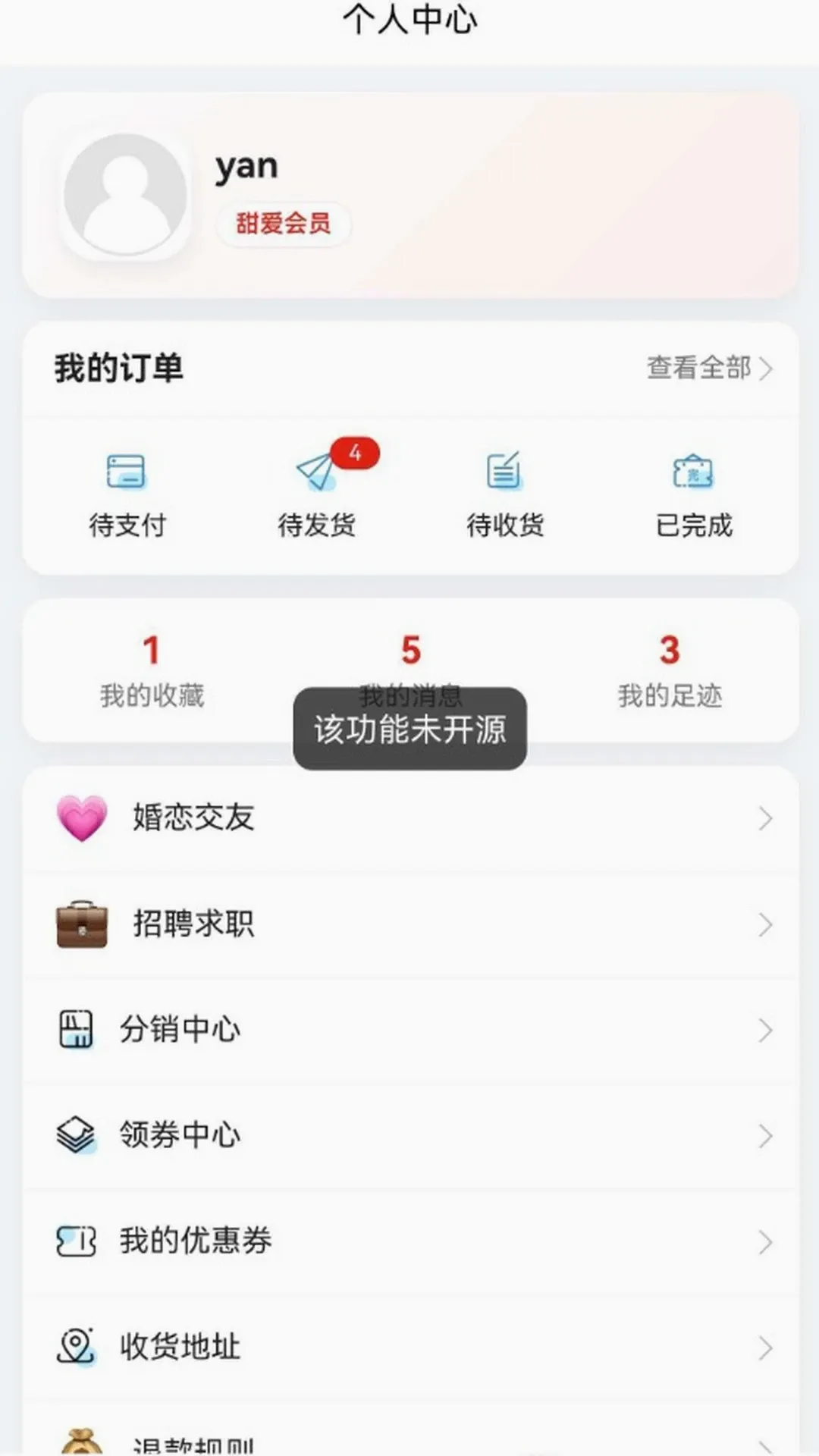Screen dimensions: 819x1456
Task: Open the 我的优惠券 row
Action: [410, 1241]
